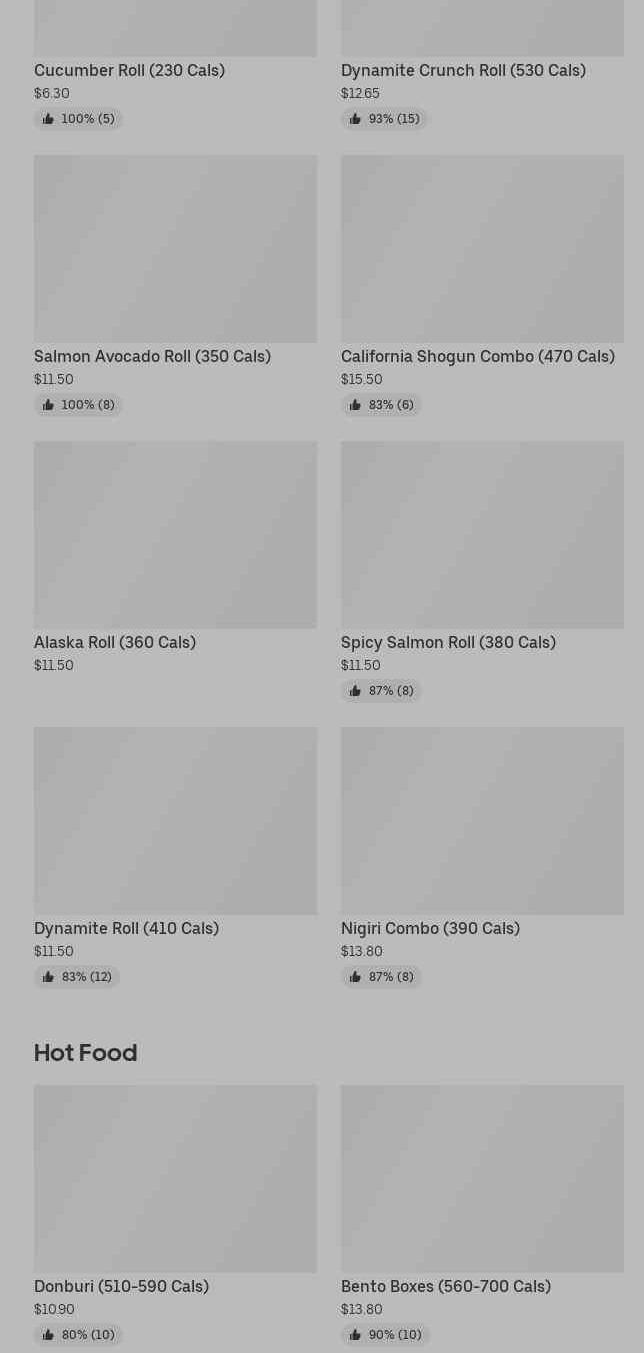
Task: Select the Spicy Salmon Roll card
Action: pyautogui.click(x=482, y=571)
